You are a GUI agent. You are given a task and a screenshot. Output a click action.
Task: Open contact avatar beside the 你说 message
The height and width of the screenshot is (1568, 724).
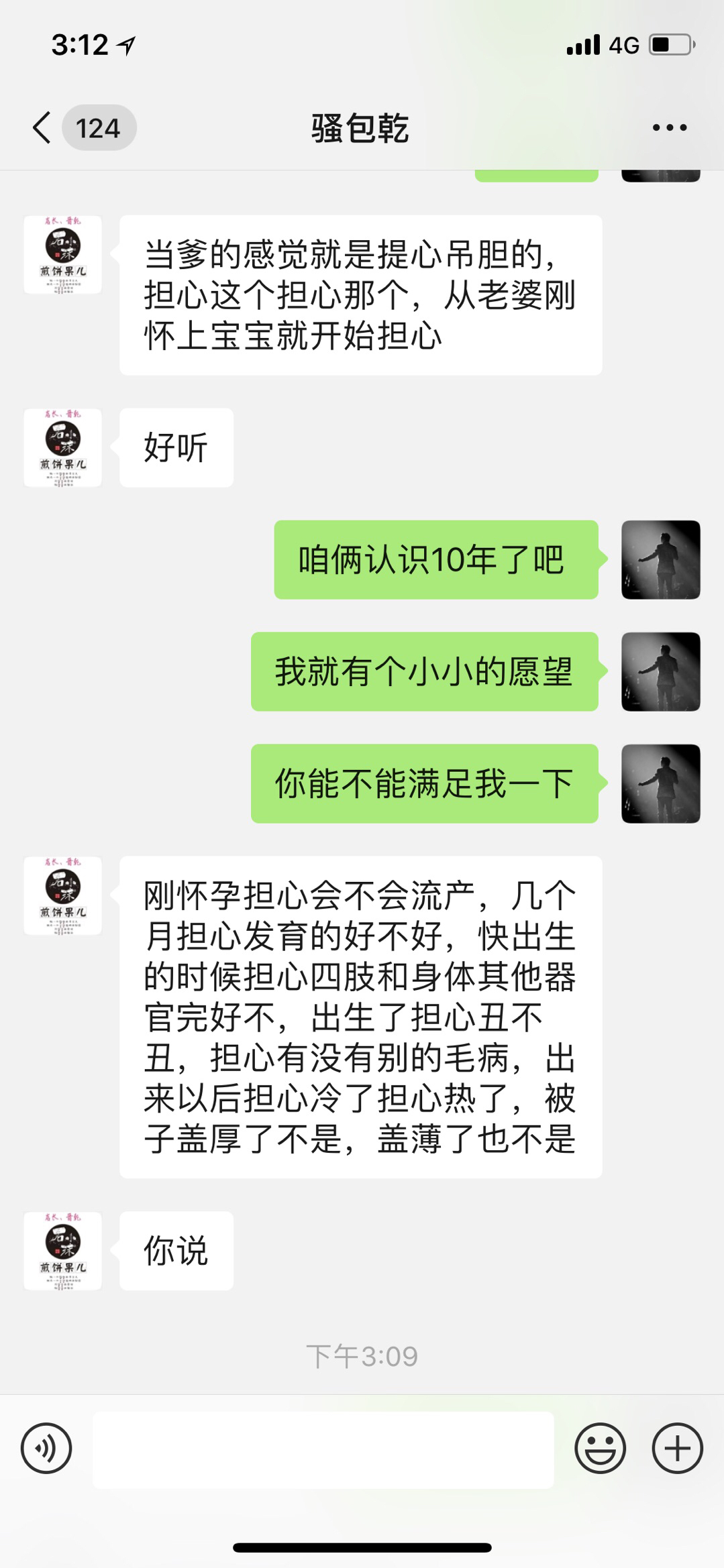[62, 1251]
